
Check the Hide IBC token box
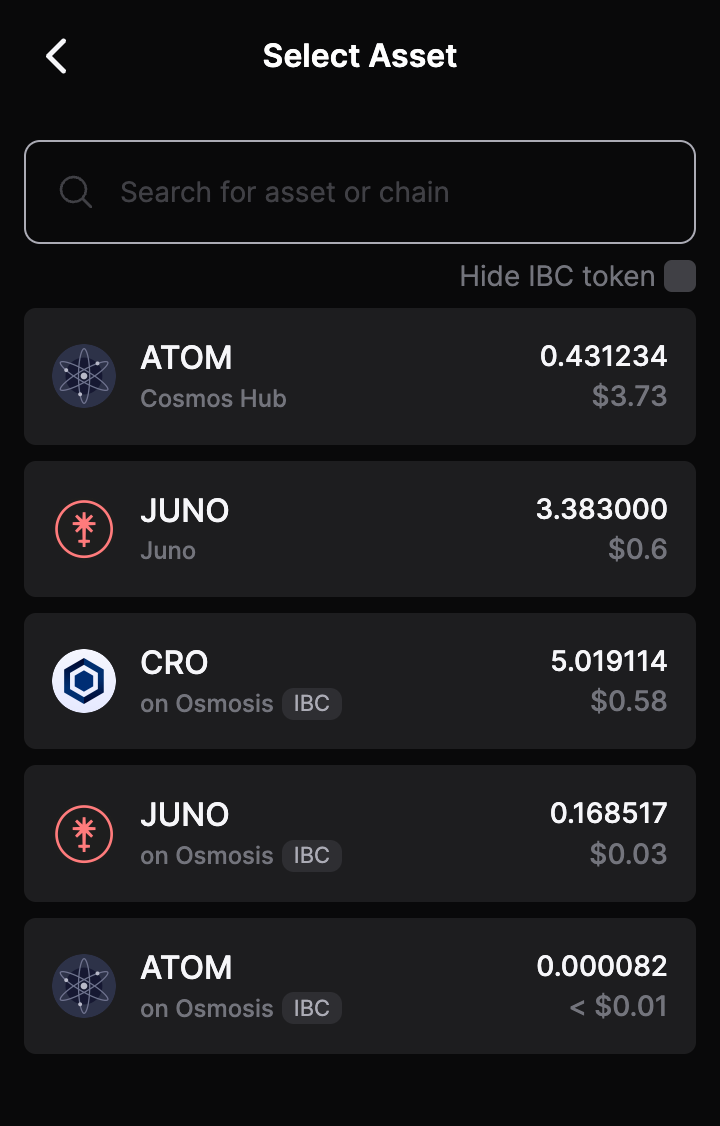point(680,276)
